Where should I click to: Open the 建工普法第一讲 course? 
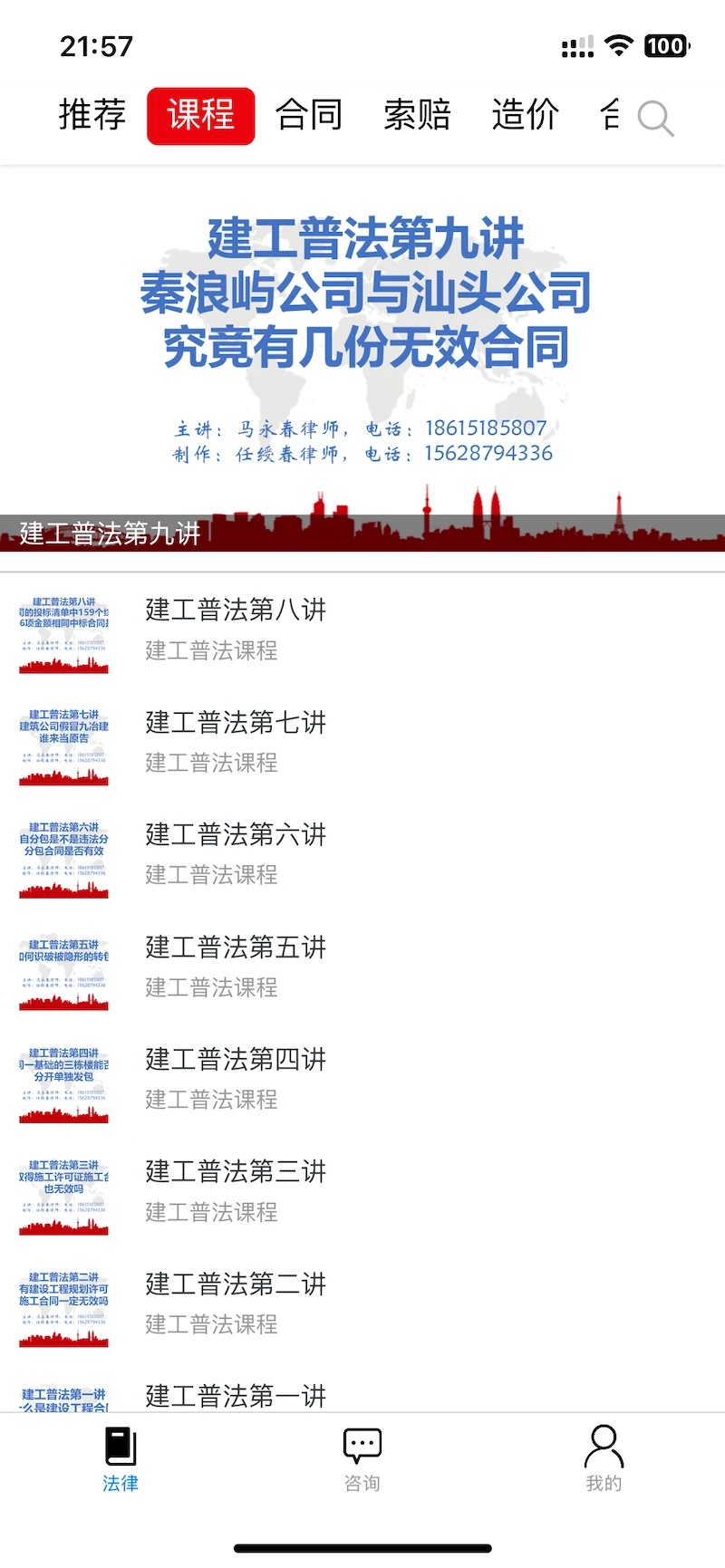click(236, 1394)
